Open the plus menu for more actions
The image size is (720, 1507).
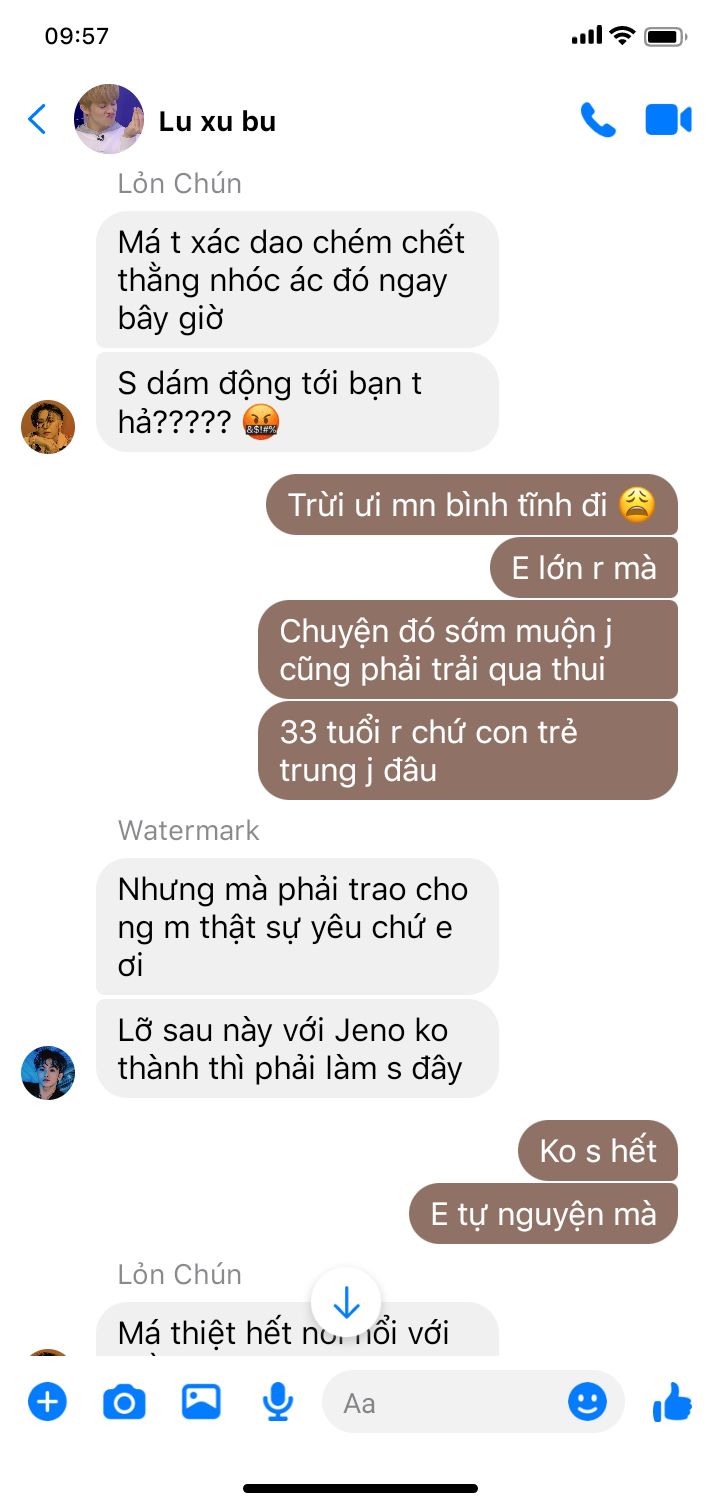47,1402
